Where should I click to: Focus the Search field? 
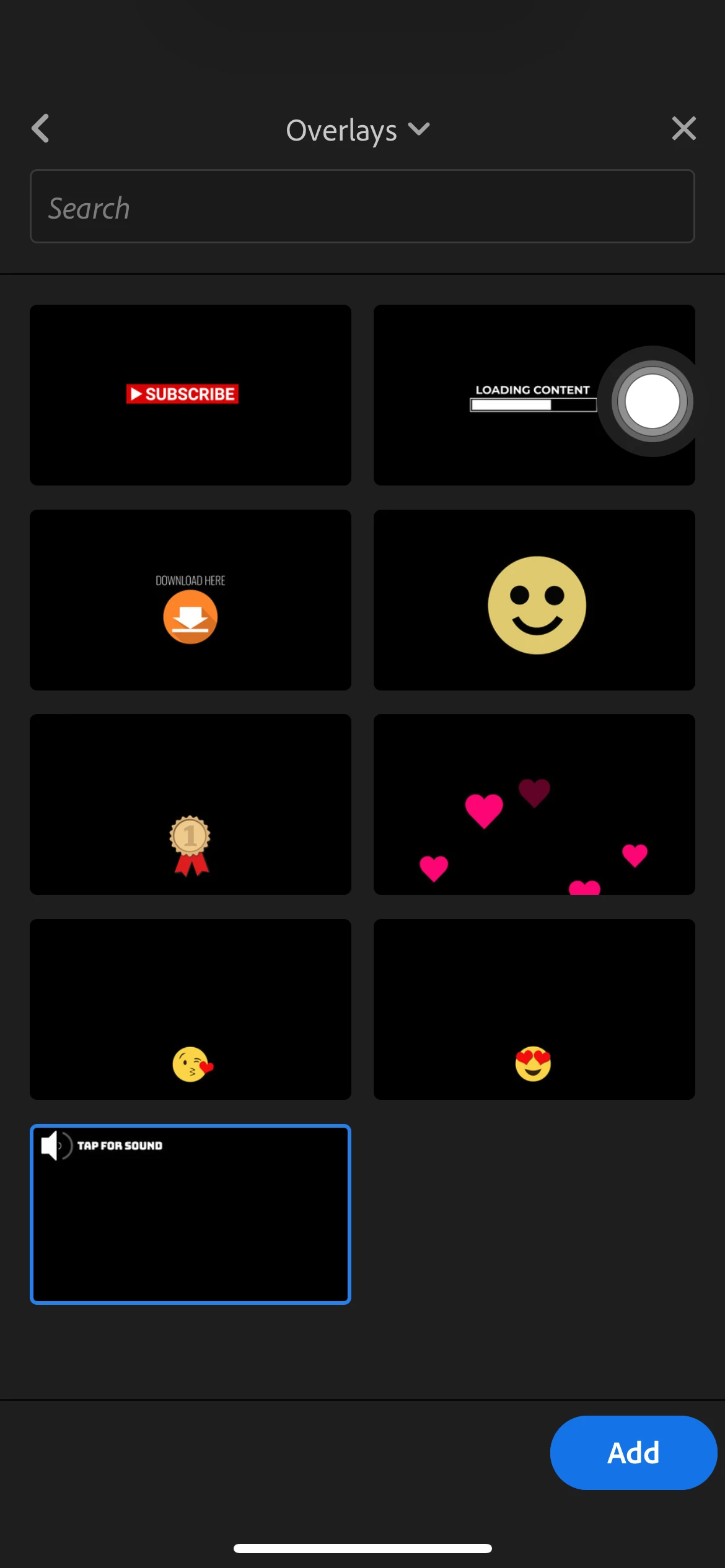tap(362, 207)
